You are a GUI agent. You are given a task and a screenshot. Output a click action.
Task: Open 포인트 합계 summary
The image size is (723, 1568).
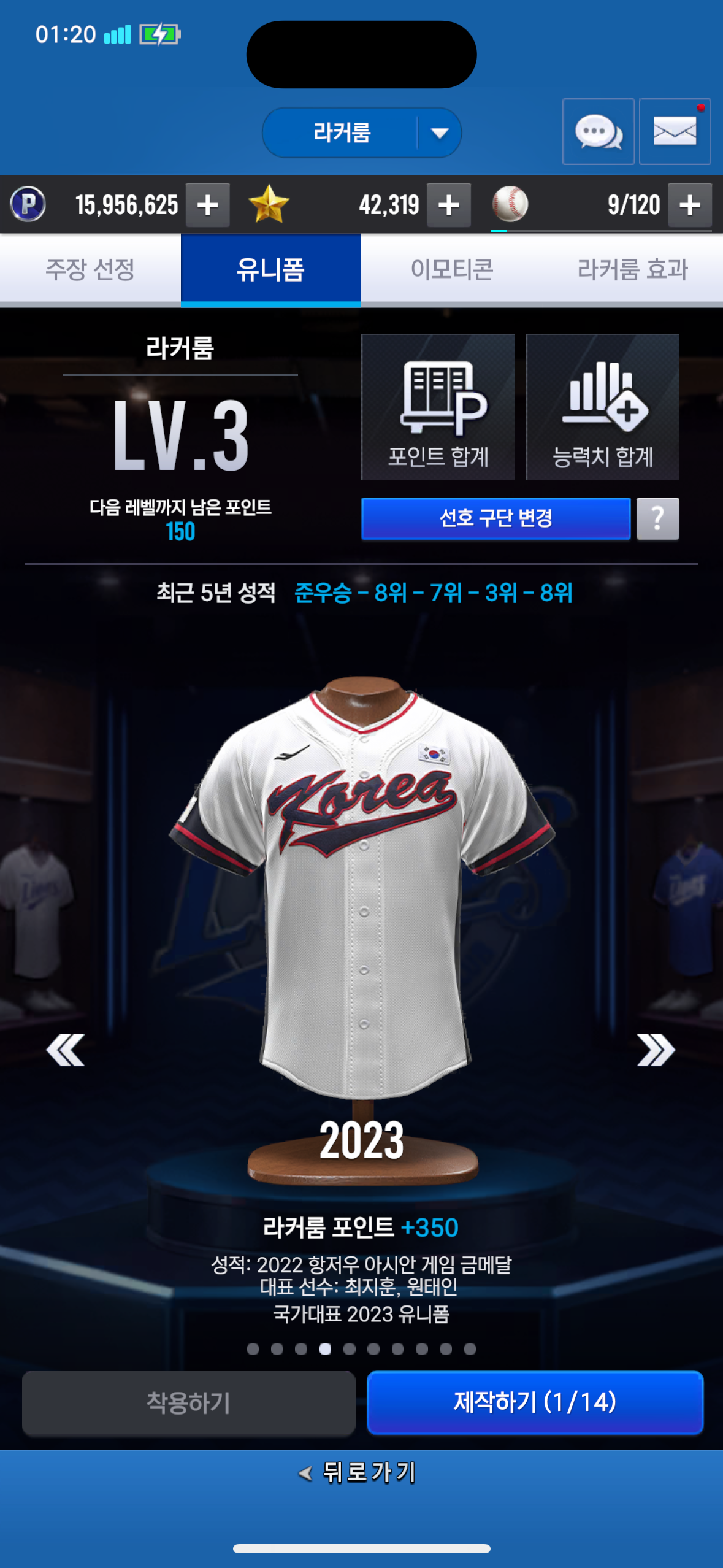[x=438, y=407]
